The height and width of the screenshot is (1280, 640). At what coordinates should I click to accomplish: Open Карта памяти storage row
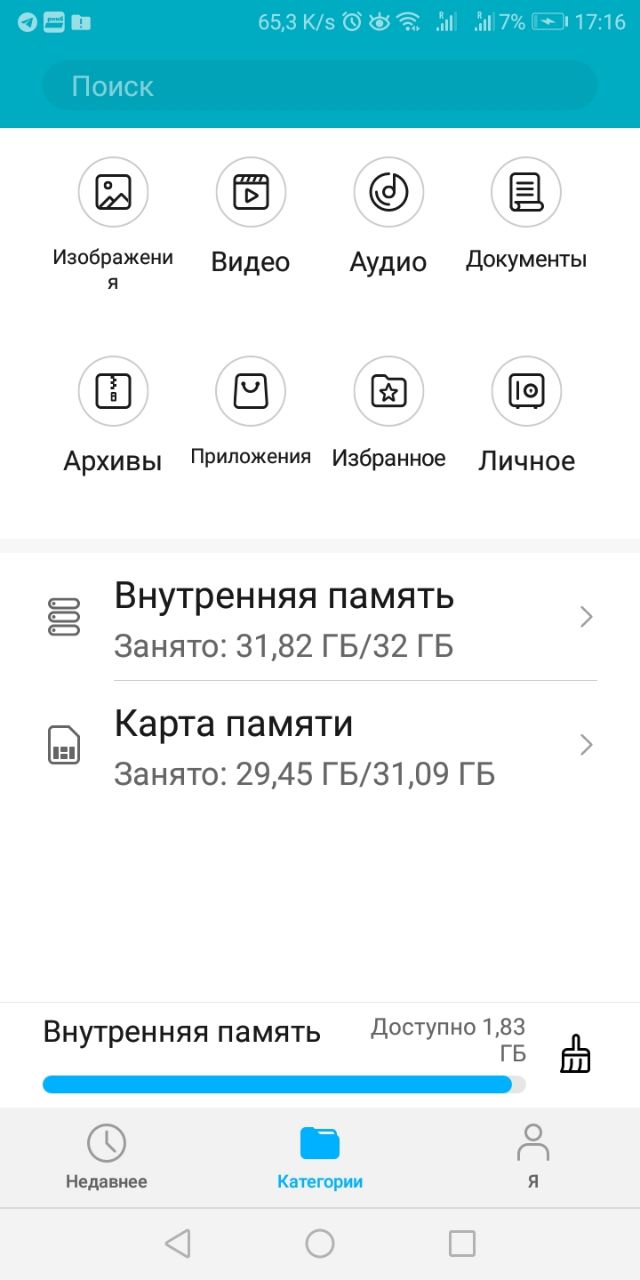coord(320,745)
